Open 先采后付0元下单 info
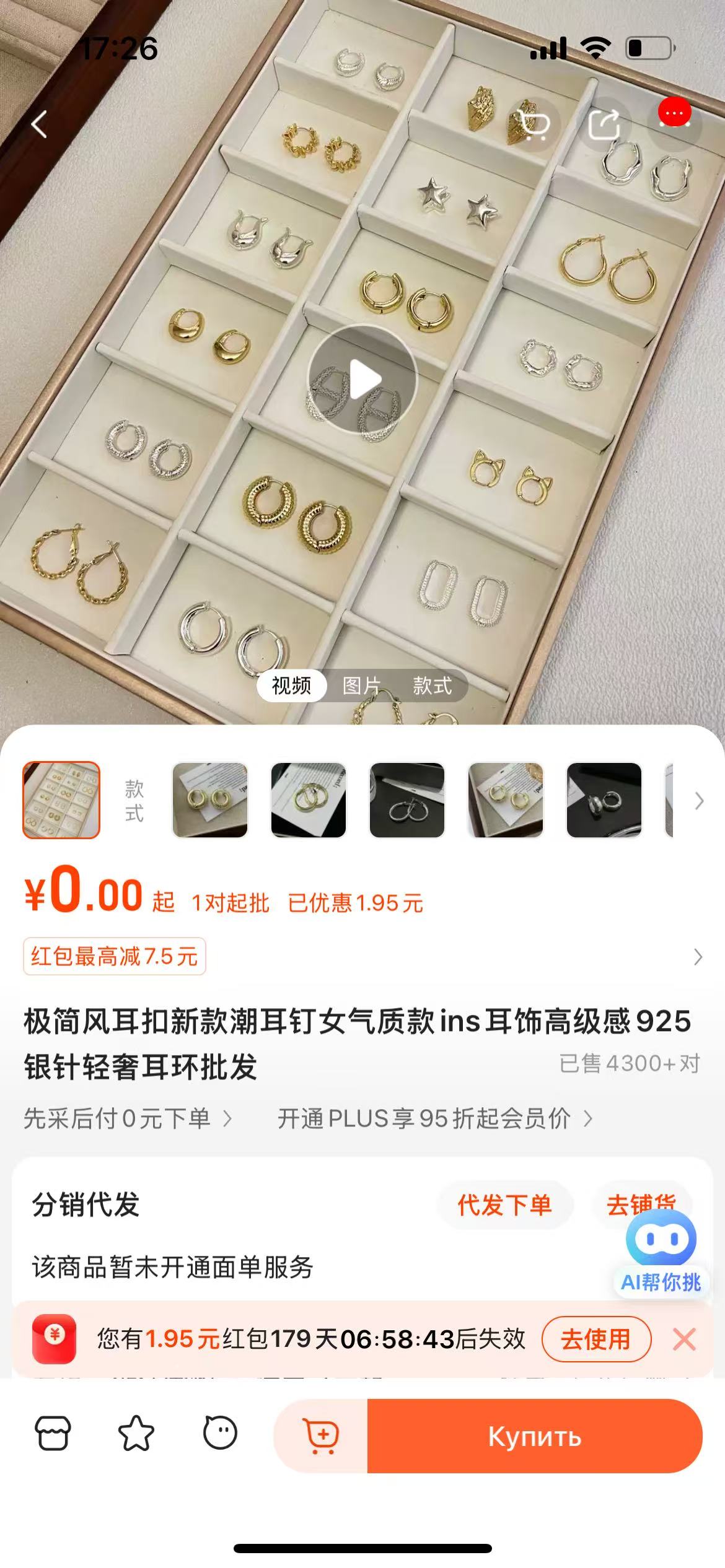725x1568 pixels. click(x=127, y=1118)
